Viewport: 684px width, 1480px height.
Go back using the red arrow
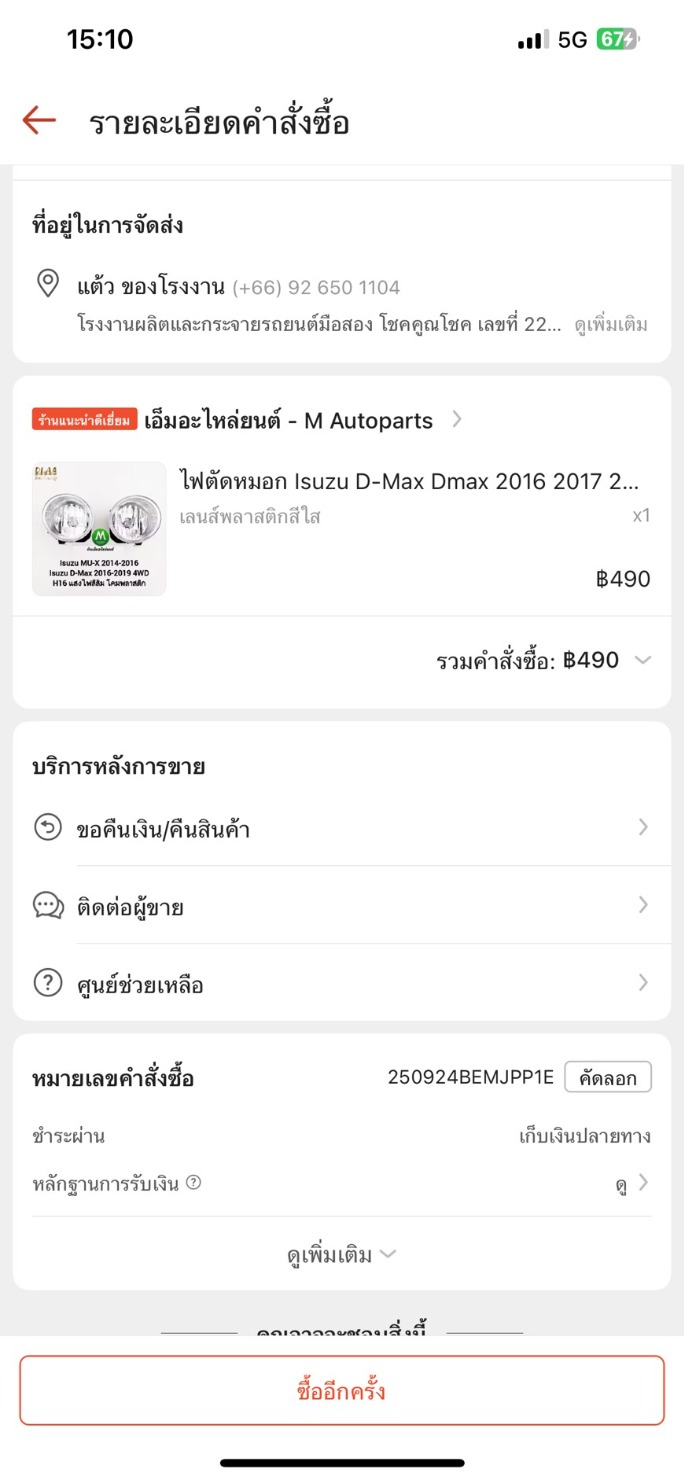tap(39, 121)
